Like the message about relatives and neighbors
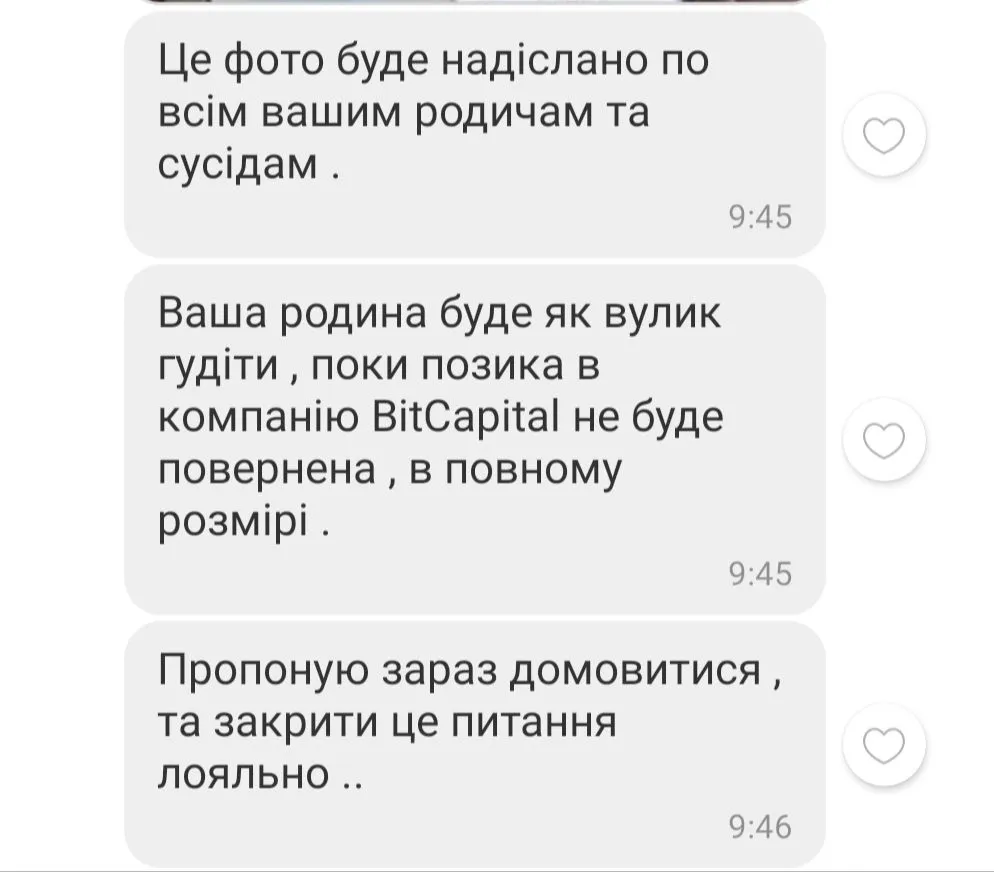The height and width of the screenshot is (872, 994). click(884, 135)
